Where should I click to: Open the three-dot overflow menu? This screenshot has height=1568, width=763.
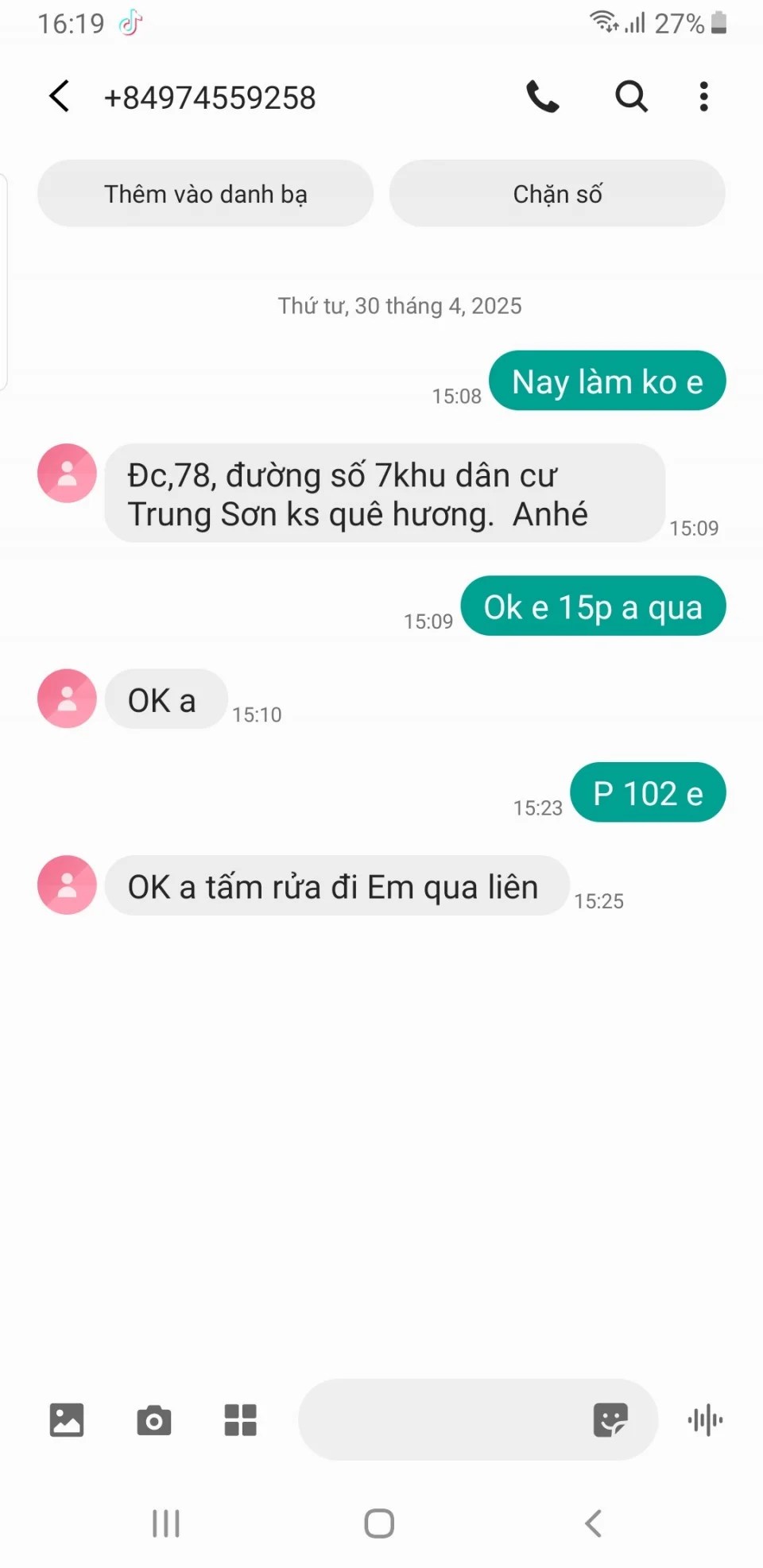[703, 97]
